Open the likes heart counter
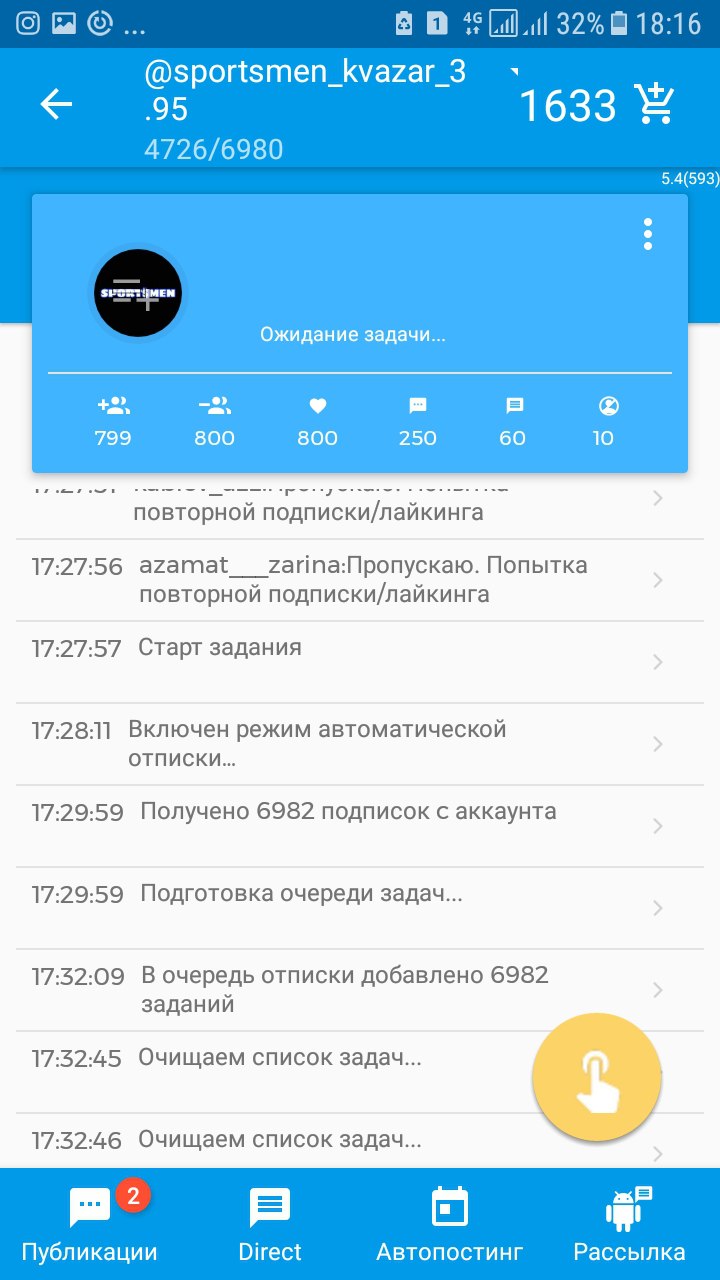The image size is (720, 1280). [x=317, y=421]
